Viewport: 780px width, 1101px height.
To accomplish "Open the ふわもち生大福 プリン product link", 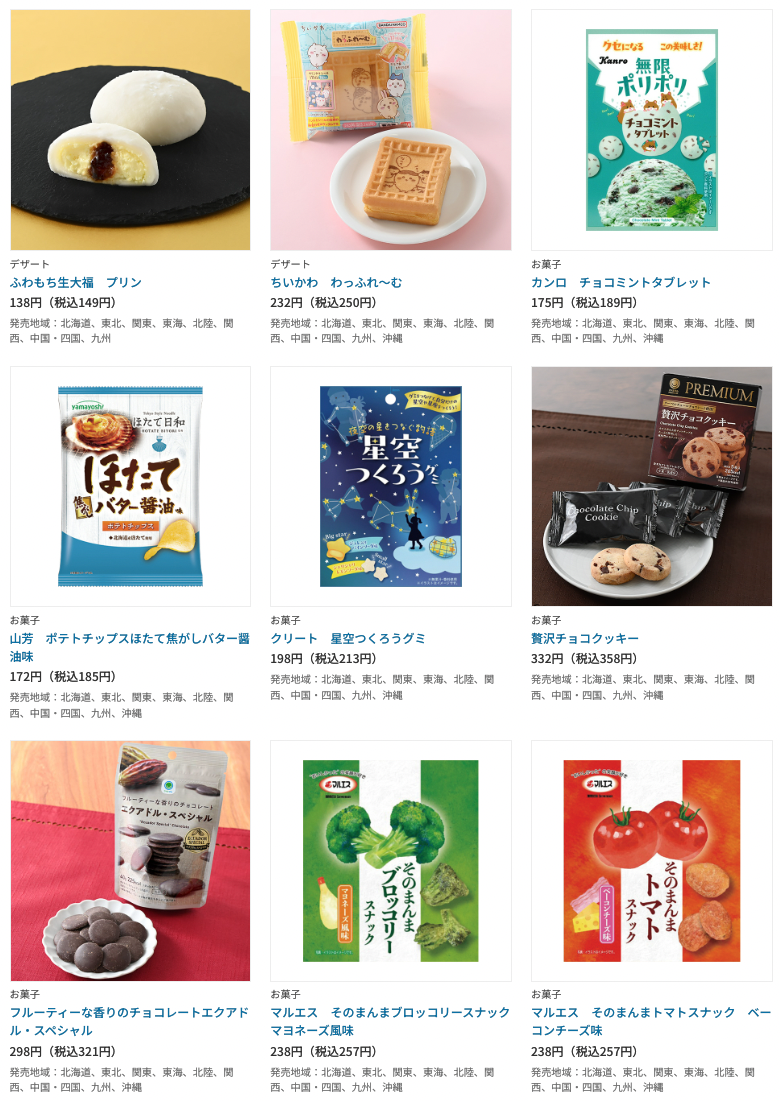I will (x=76, y=283).
